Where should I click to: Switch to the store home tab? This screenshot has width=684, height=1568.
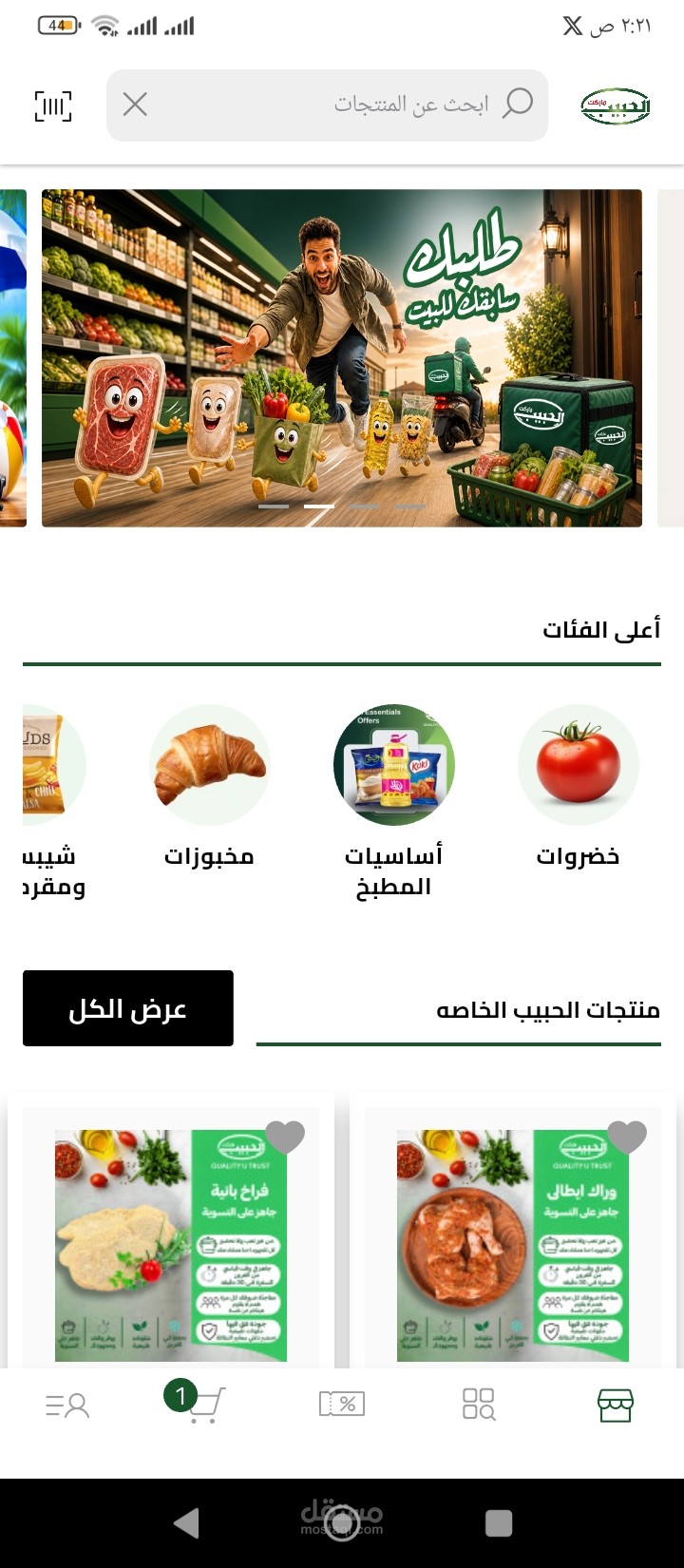pyautogui.click(x=616, y=1404)
